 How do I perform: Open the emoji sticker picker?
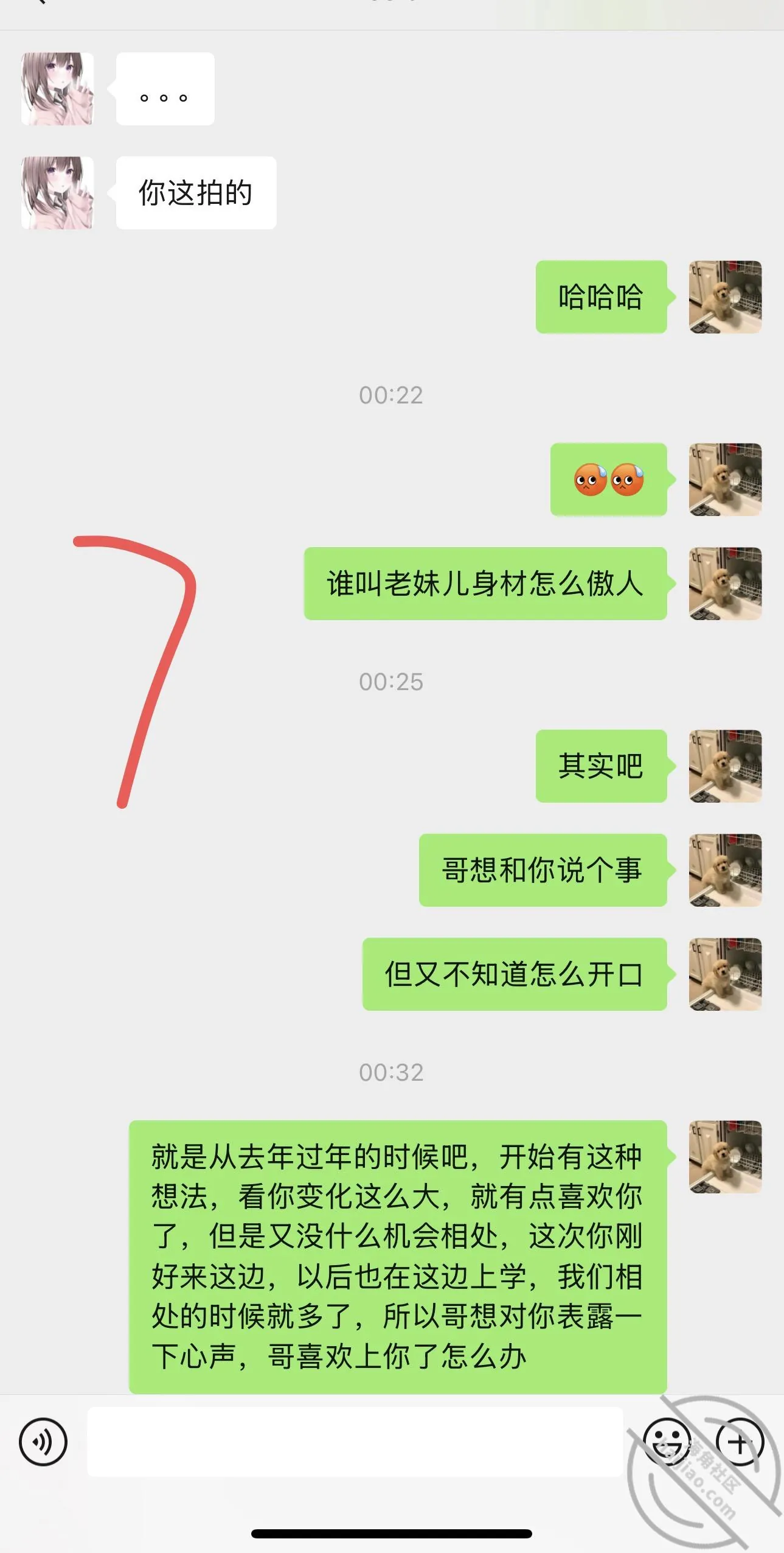click(x=667, y=1442)
